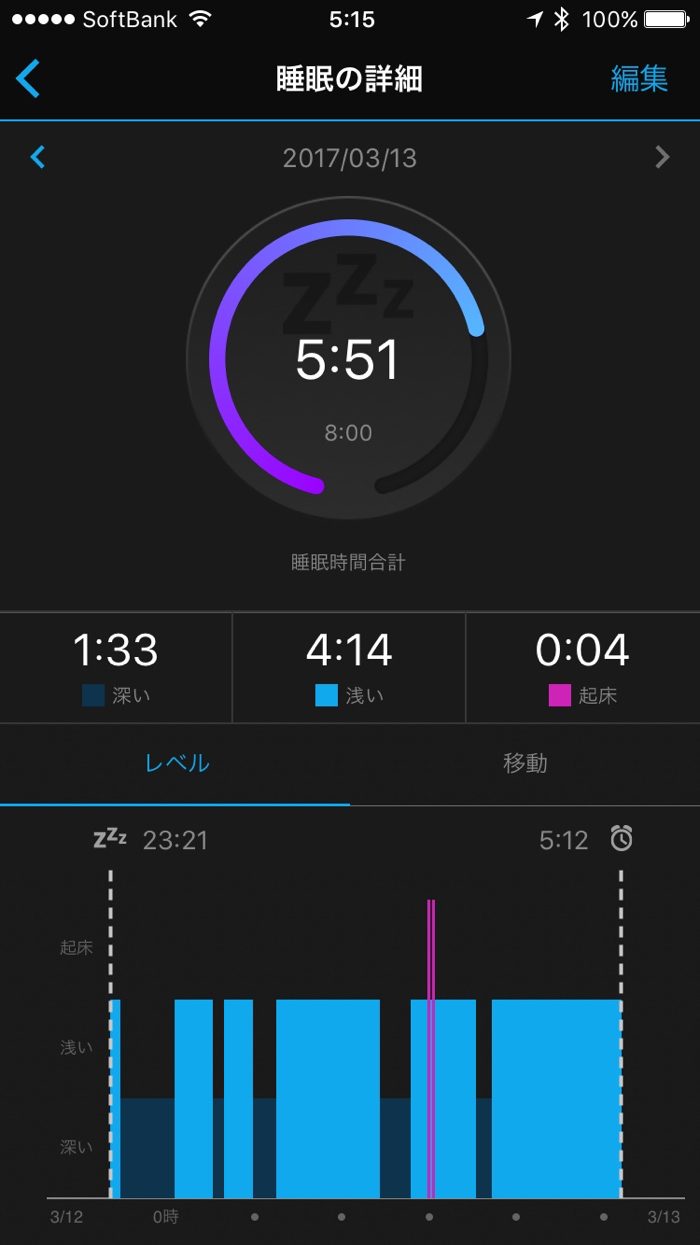Viewport: 700px width, 1245px height.
Task: Go back from the sleep details screen
Action: click(28, 79)
